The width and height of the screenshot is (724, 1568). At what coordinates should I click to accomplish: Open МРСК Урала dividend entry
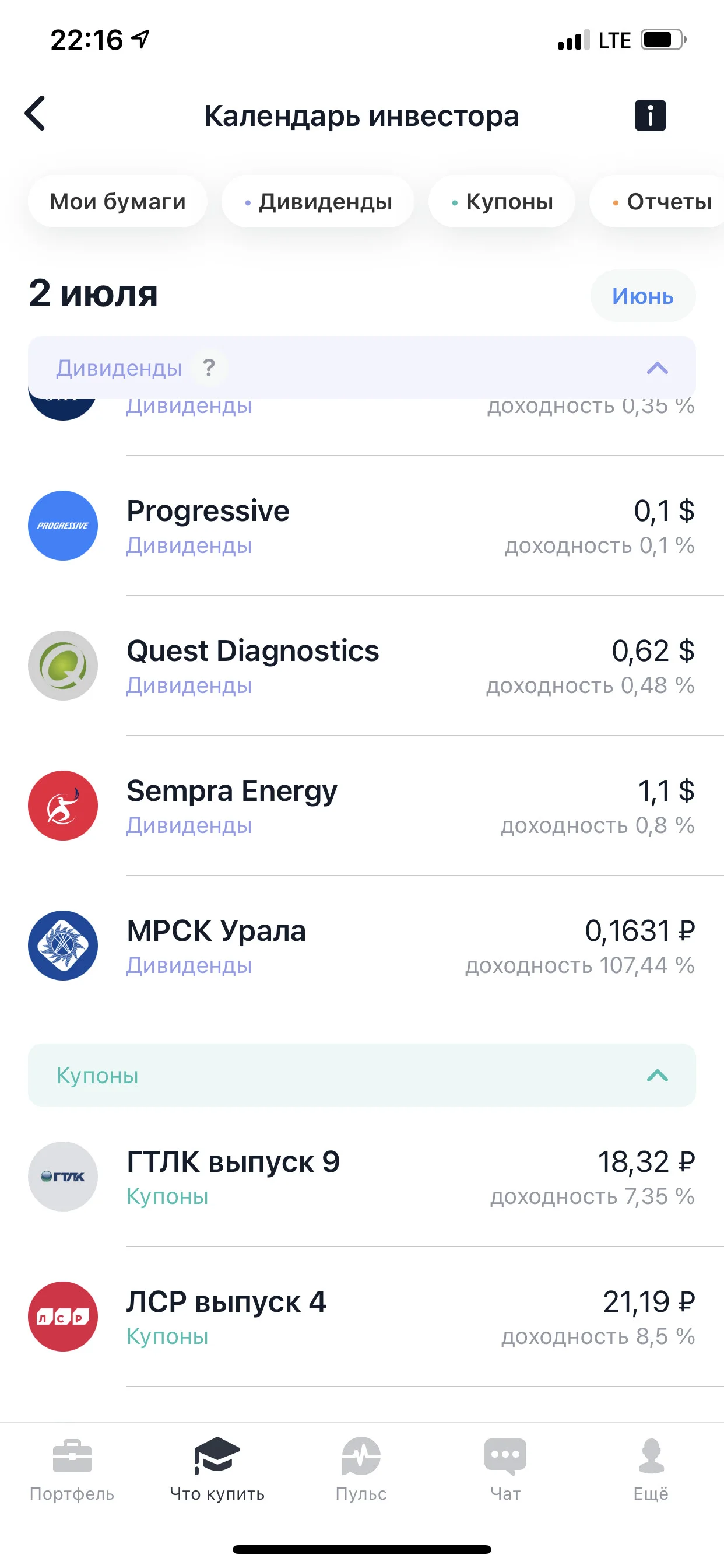click(362, 946)
